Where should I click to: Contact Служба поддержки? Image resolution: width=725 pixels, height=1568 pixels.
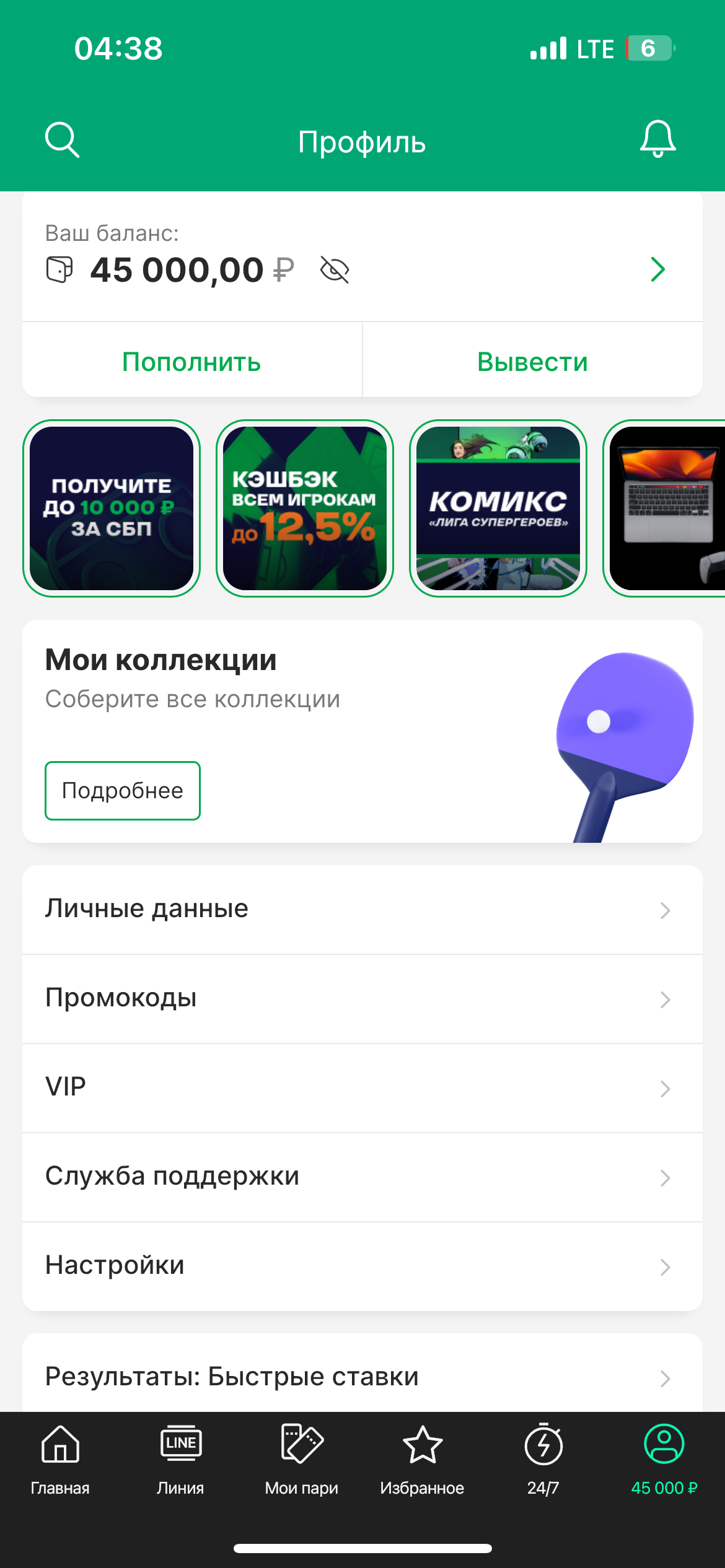click(x=362, y=1177)
